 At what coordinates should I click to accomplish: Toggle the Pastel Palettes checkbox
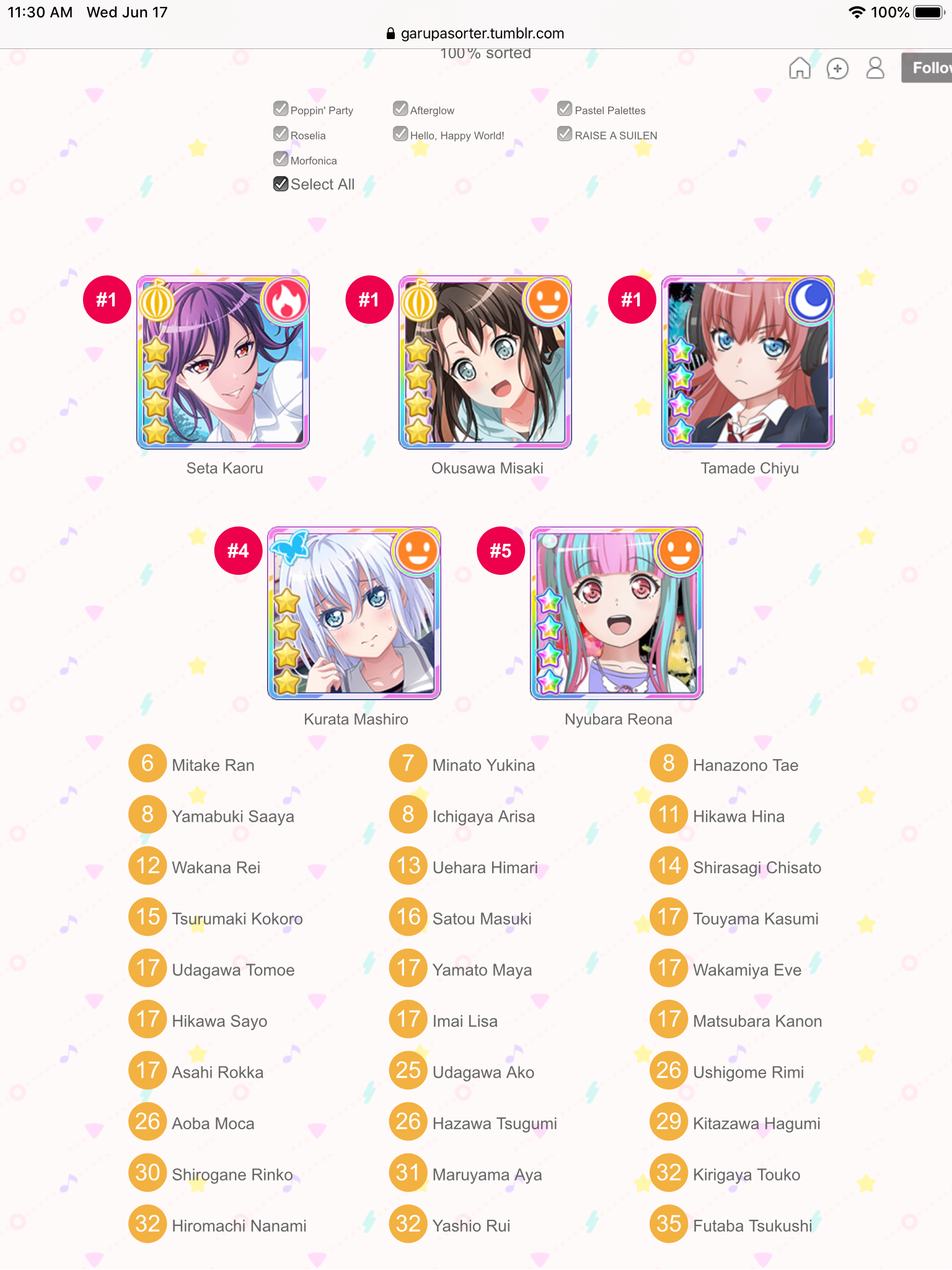tap(565, 109)
